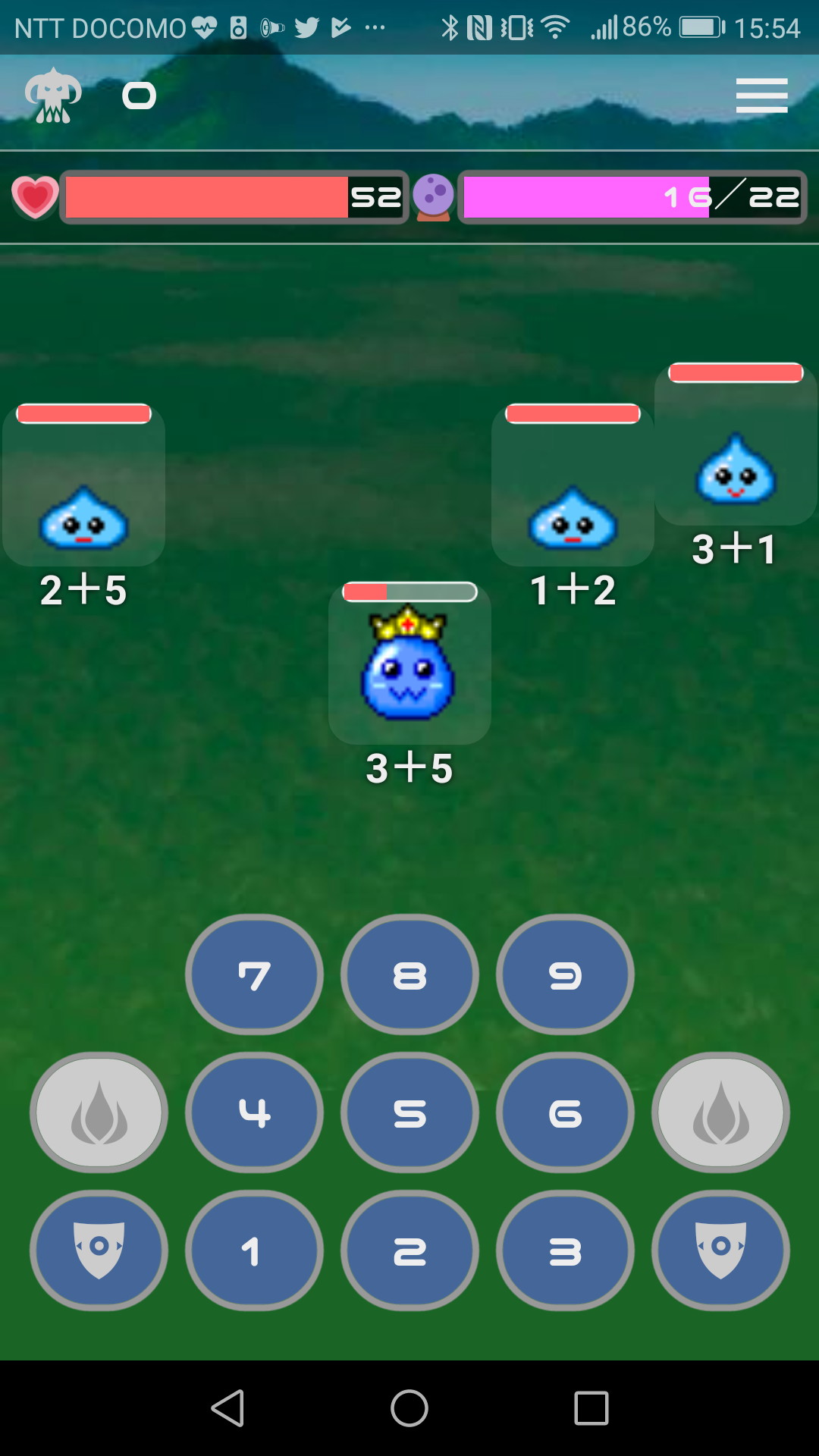Tap the number 2 button
This screenshot has height=1456, width=819.
(x=409, y=1250)
